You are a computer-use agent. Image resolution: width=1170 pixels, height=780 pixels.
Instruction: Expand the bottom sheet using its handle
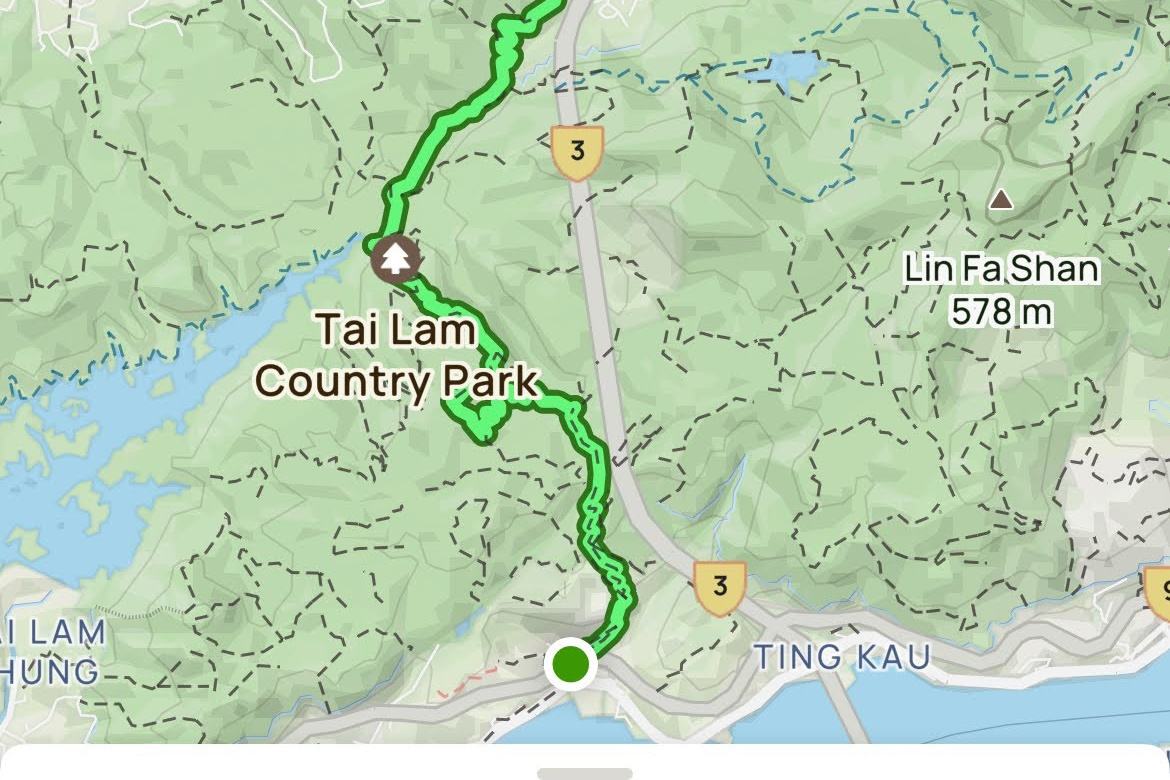coord(584,773)
